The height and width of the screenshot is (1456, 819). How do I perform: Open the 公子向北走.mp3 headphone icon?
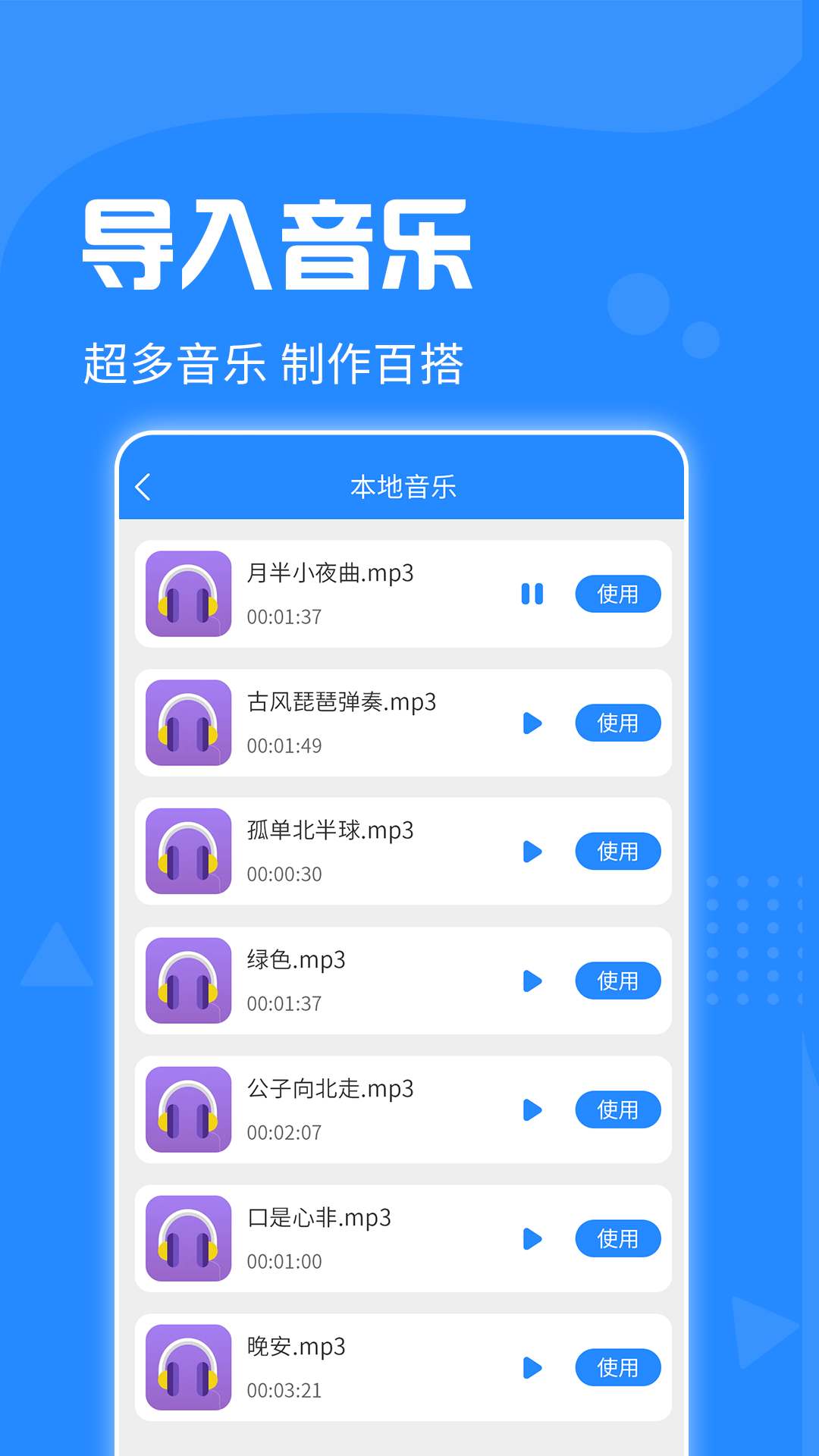[188, 1109]
